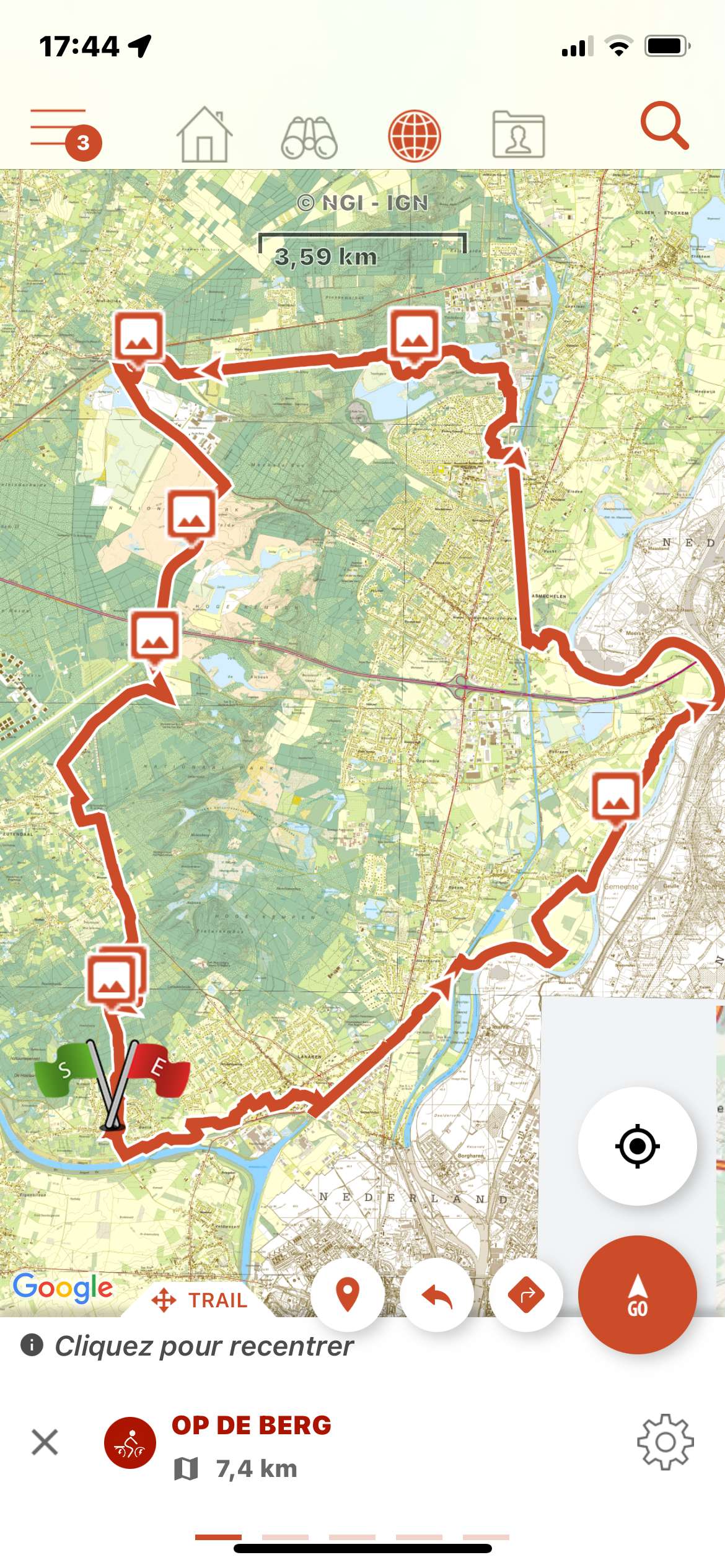Go to the home tab

(x=204, y=134)
